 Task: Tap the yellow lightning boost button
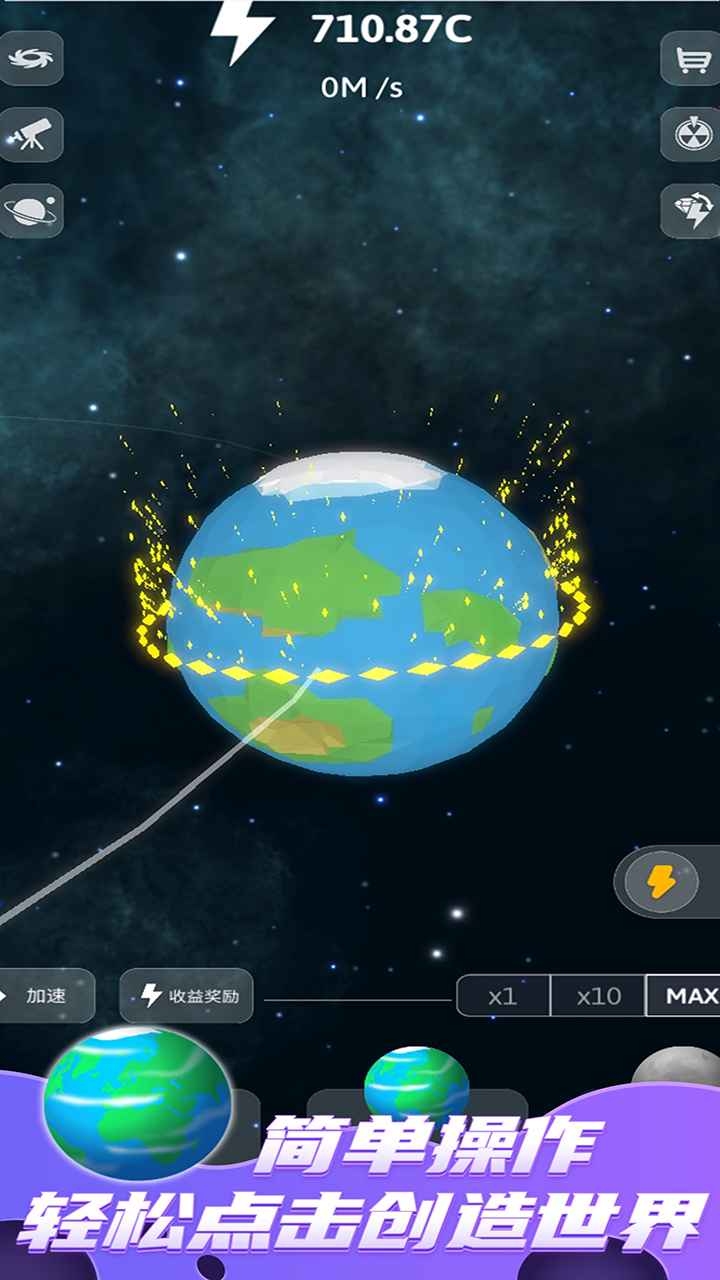[x=660, y=881]
